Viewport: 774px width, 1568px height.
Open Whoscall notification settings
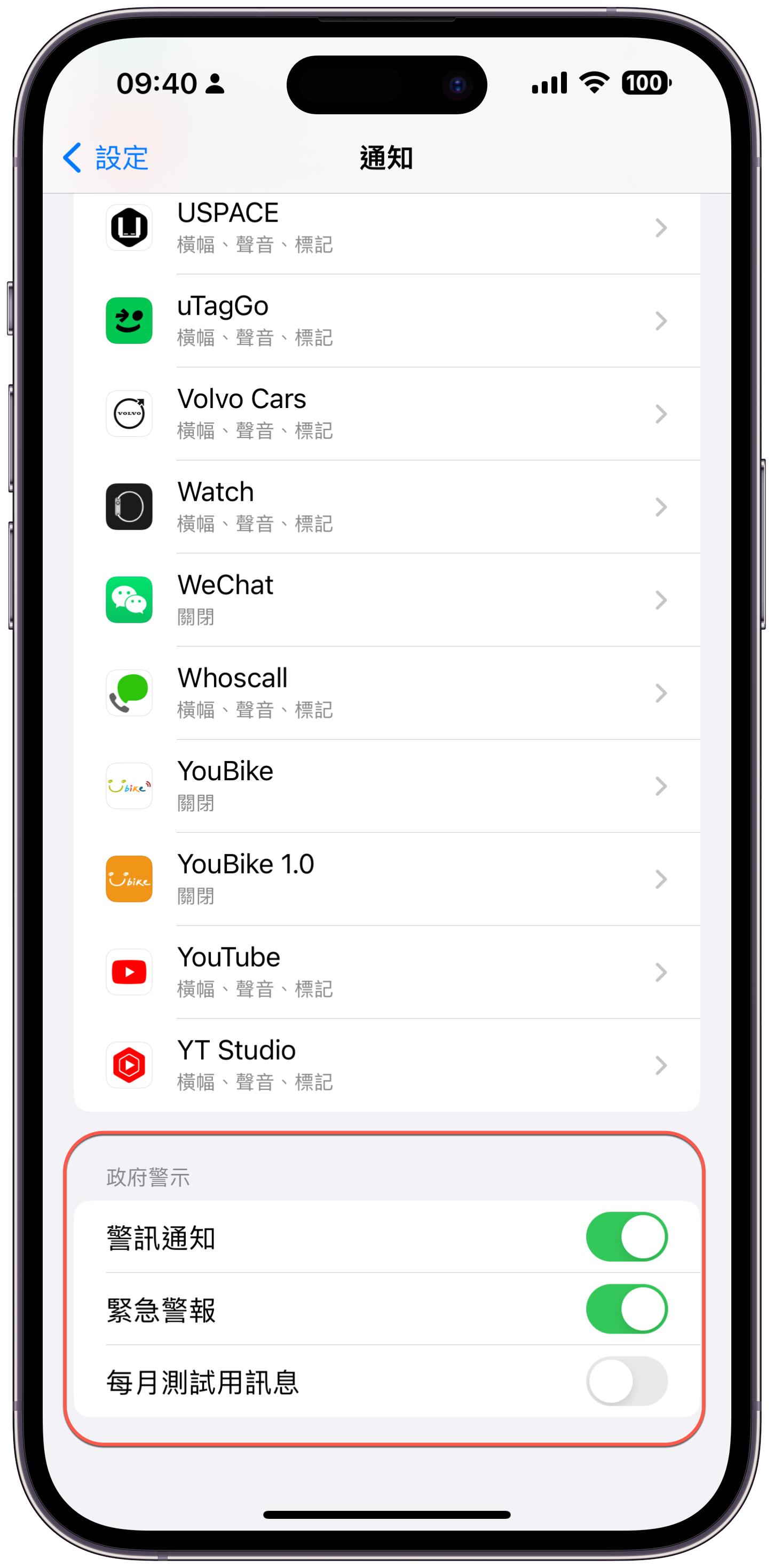pos(386,693)
